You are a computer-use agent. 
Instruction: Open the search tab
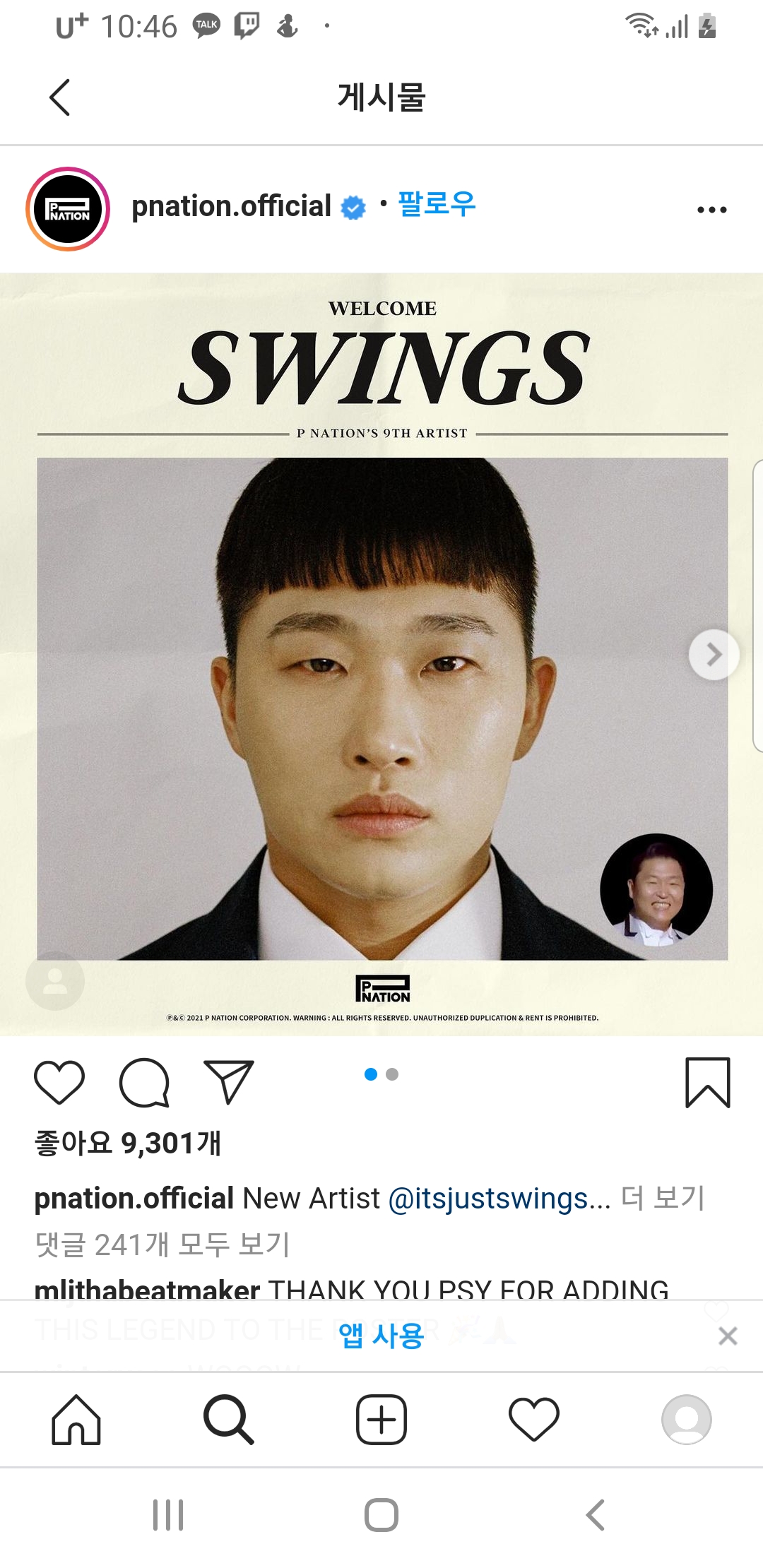(x=228, y=1420)
